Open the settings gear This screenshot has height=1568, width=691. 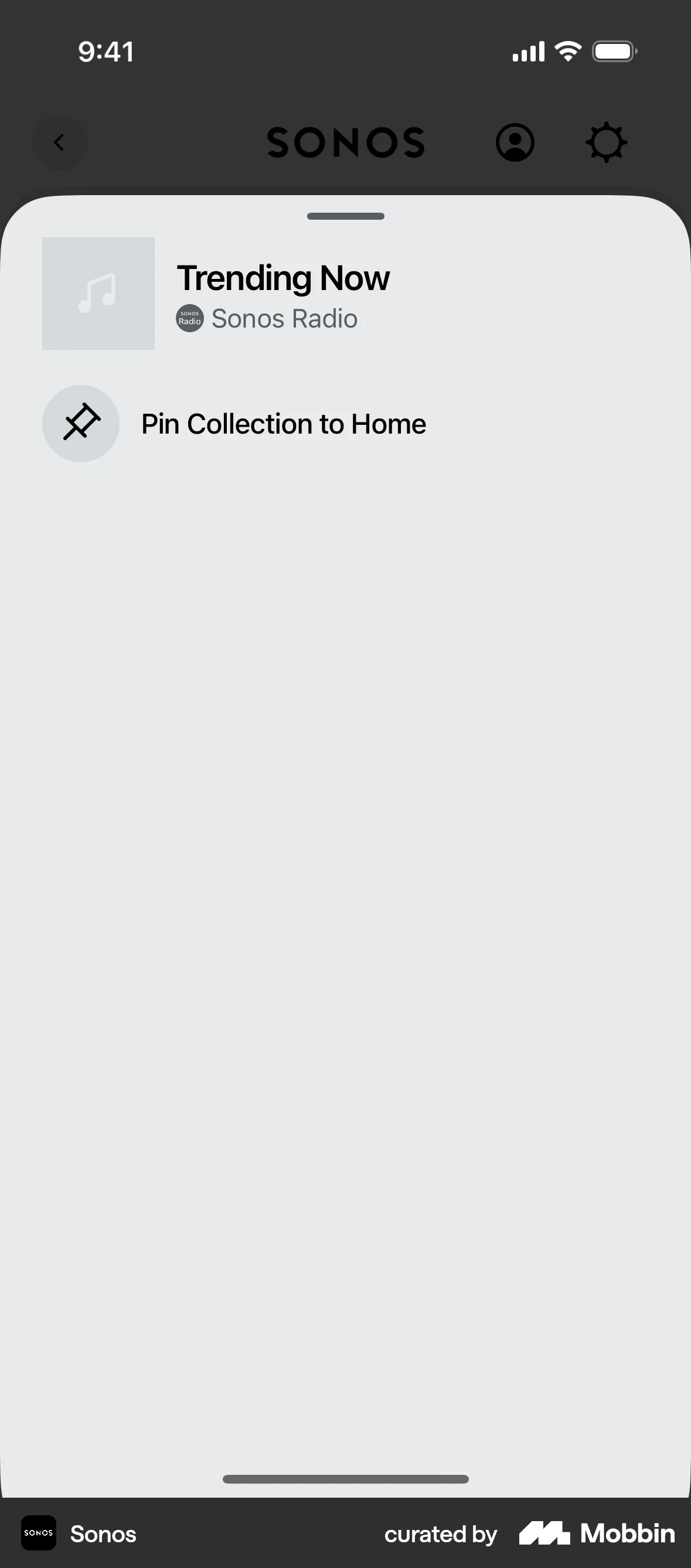[606, 142]
